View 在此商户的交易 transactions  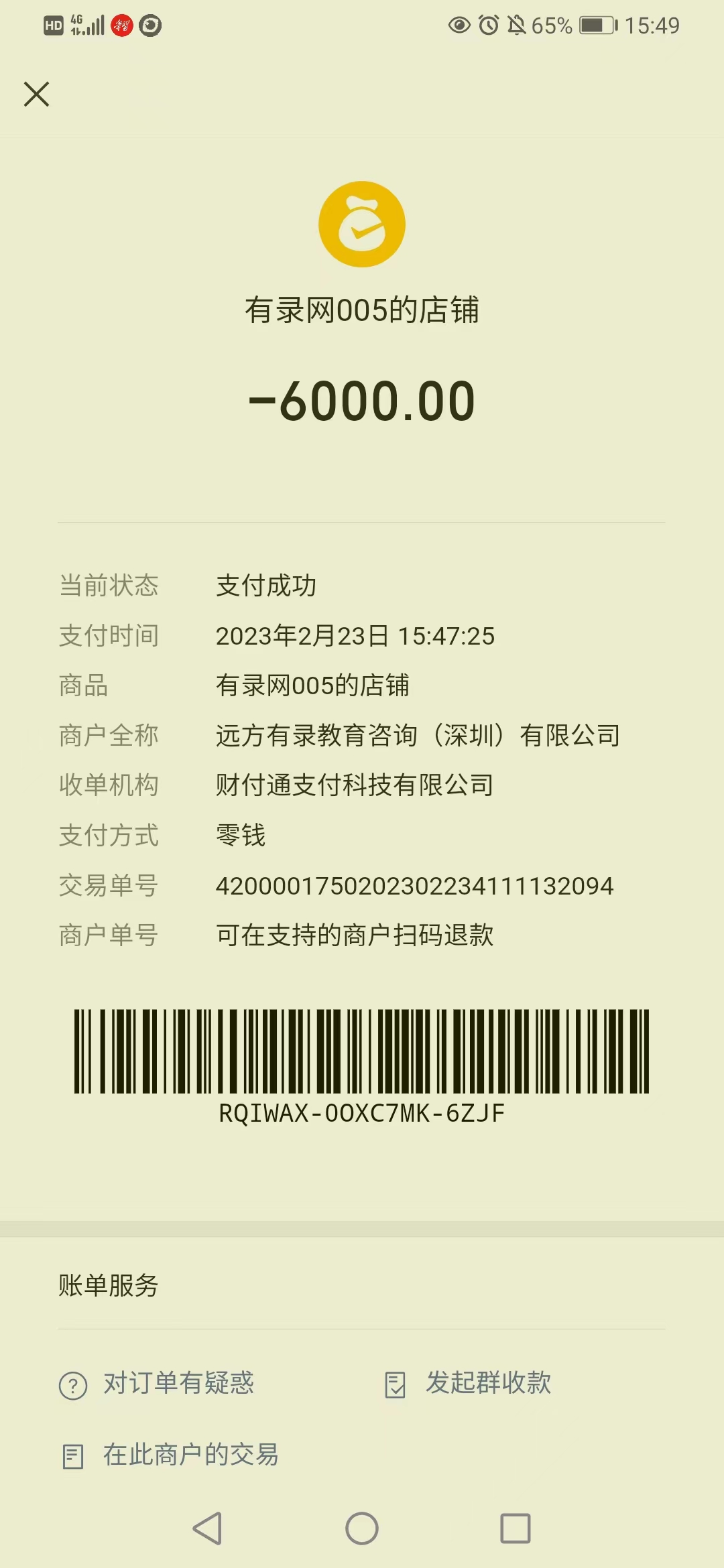point(171,1455)
